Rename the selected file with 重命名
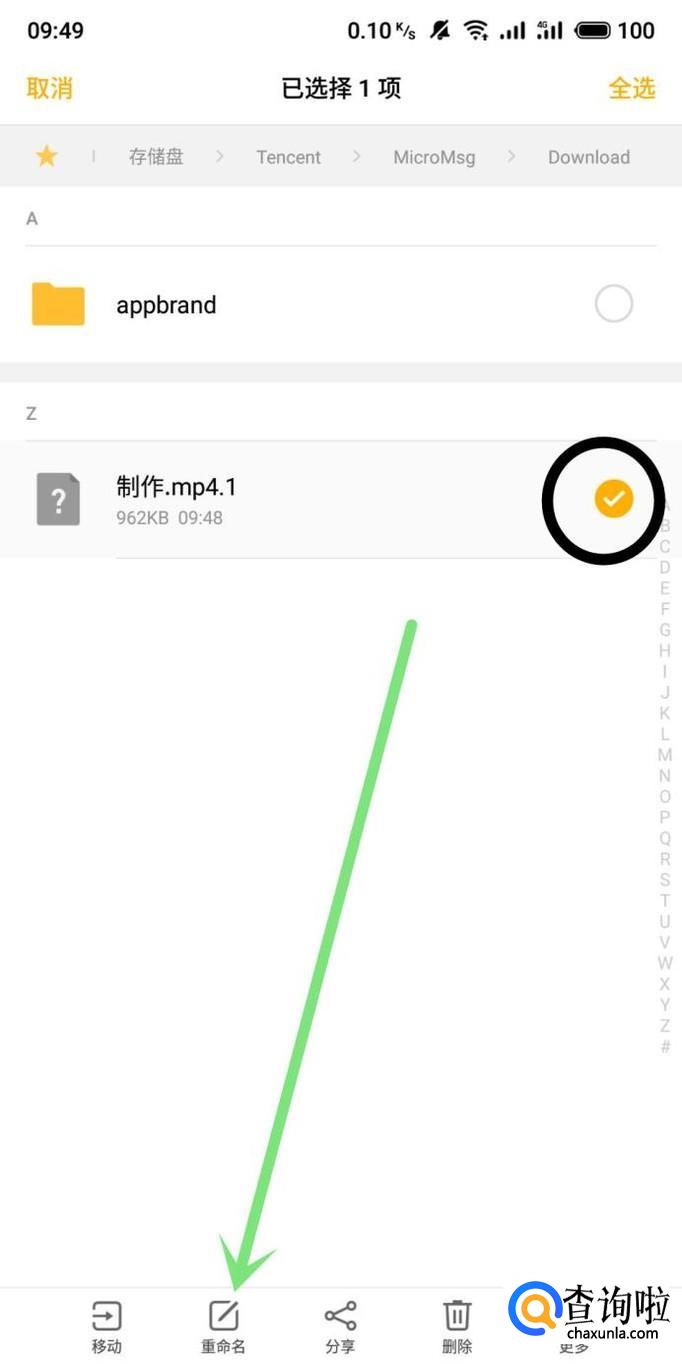 coord(223,1328)
